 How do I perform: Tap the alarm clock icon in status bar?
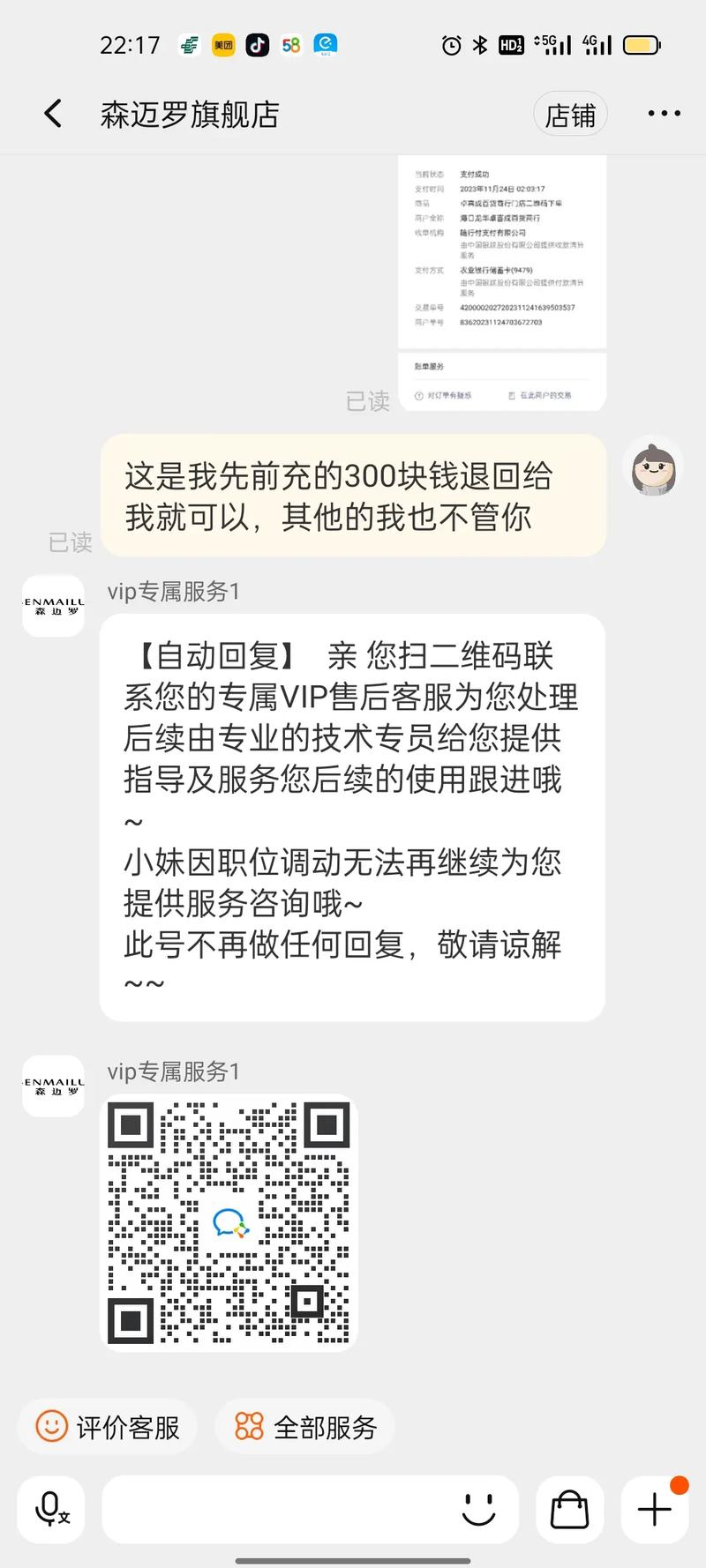[x=453, y=42]
